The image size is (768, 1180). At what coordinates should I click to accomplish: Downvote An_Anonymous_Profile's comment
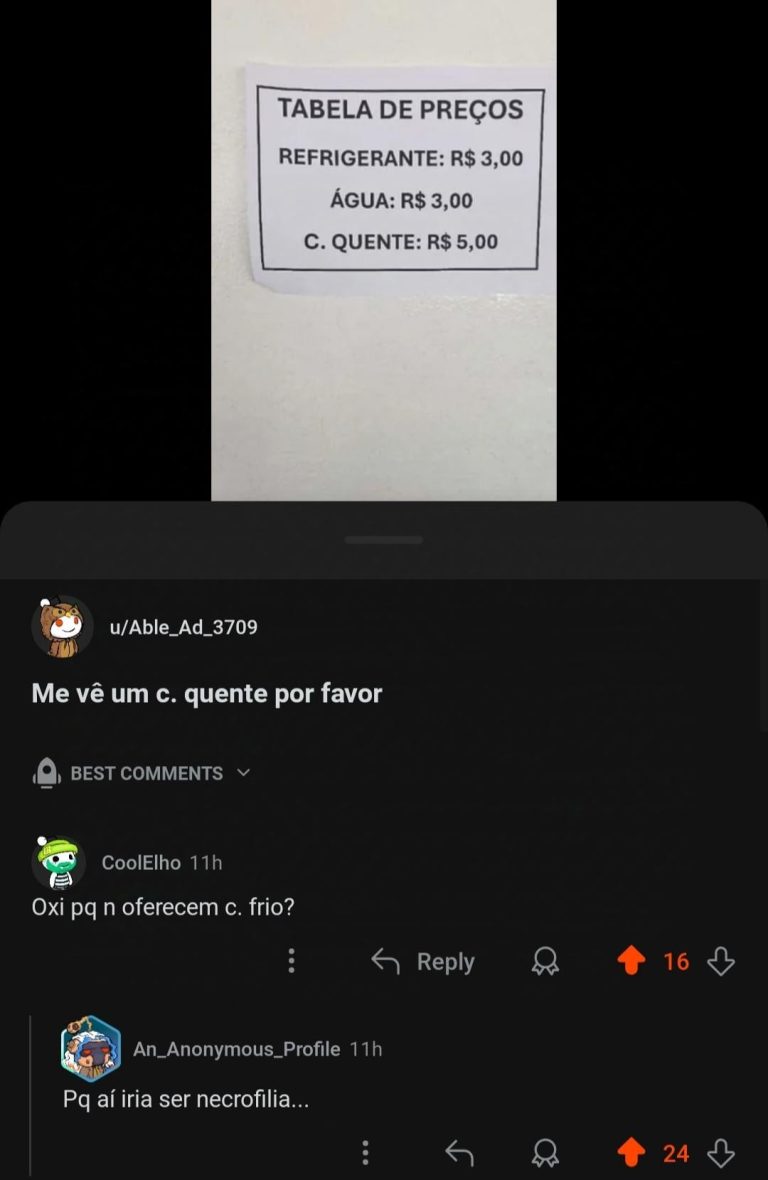721,1153
